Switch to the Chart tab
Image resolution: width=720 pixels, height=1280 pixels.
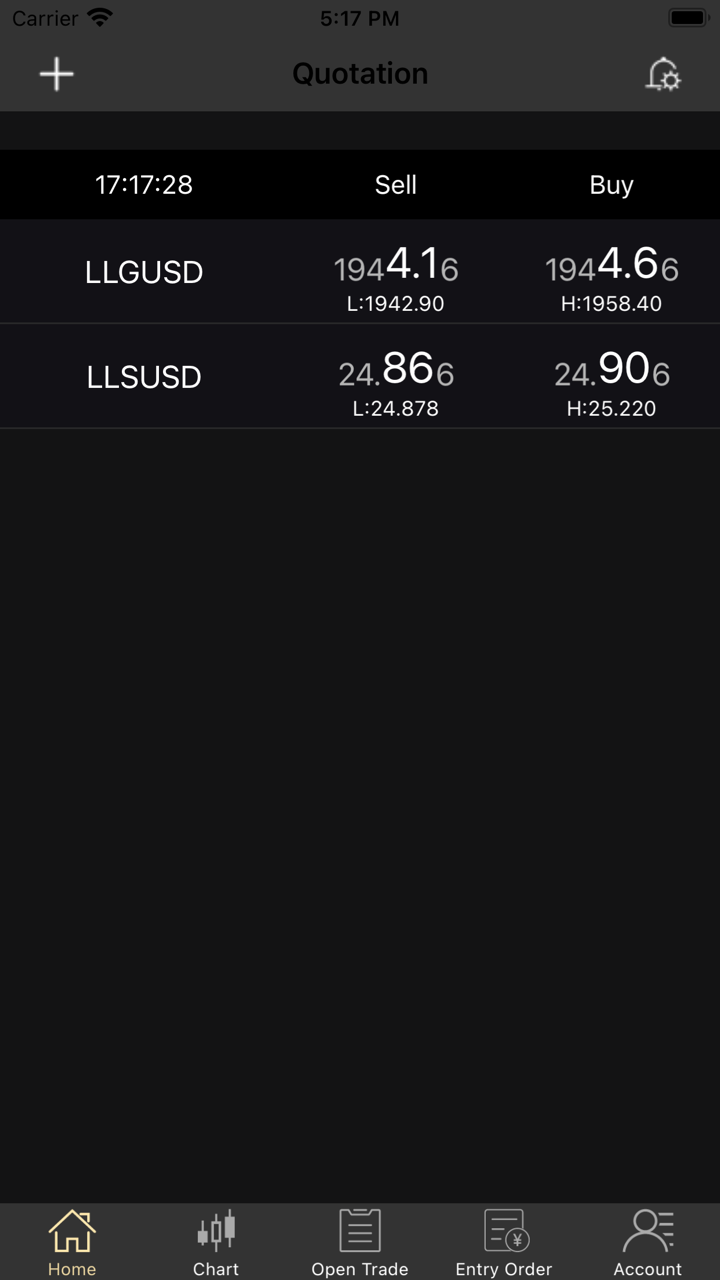tap(216, 1242)
